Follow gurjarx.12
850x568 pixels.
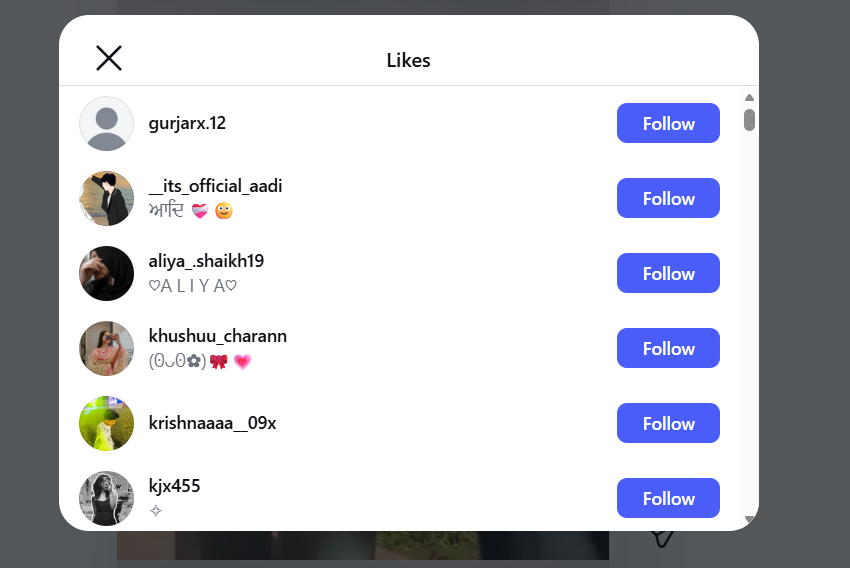click(x=668, y=124)
